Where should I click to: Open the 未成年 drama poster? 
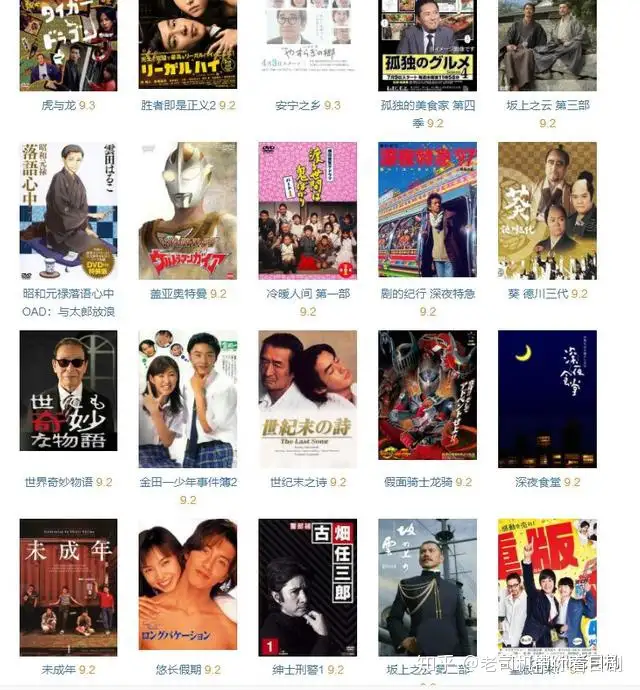pyautogui.click(x=68, y=586)
